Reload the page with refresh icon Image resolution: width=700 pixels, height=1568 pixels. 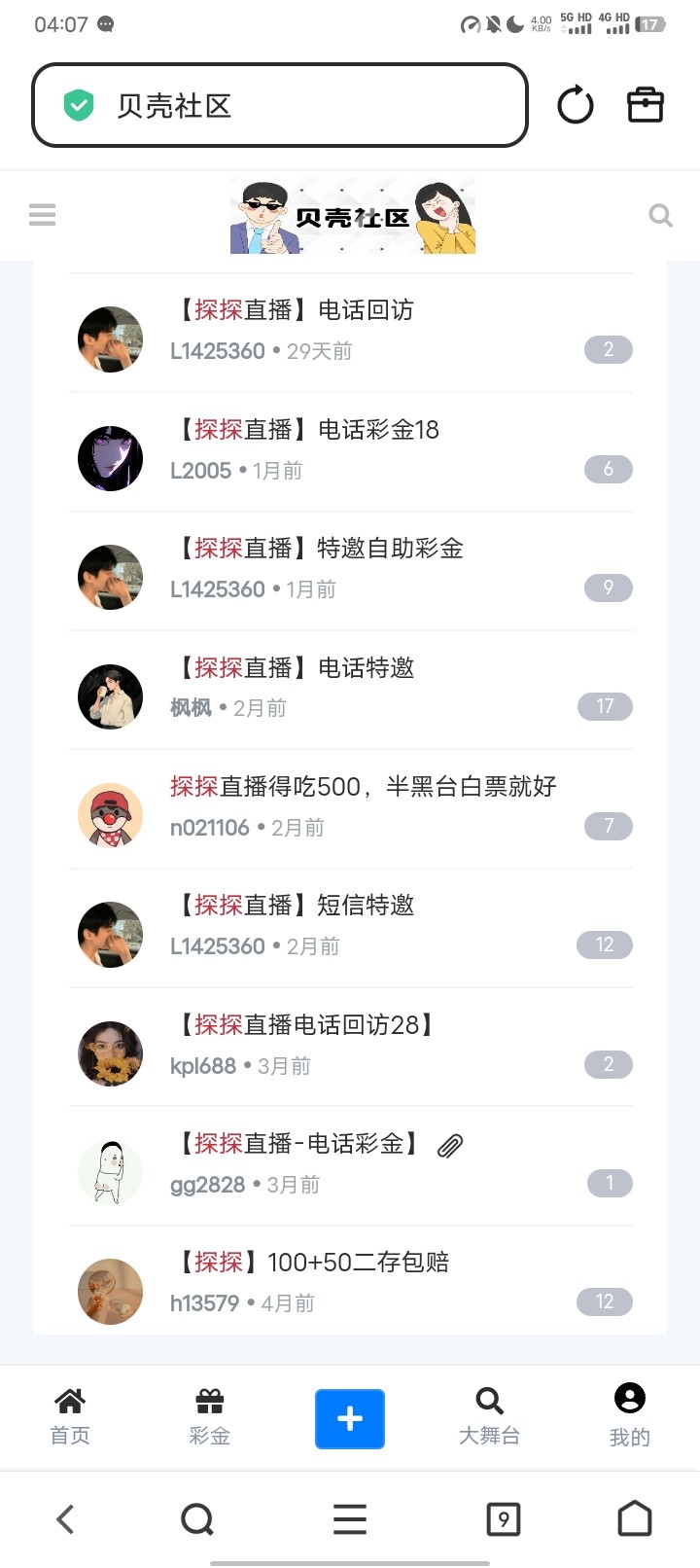[x=575, y=104]
